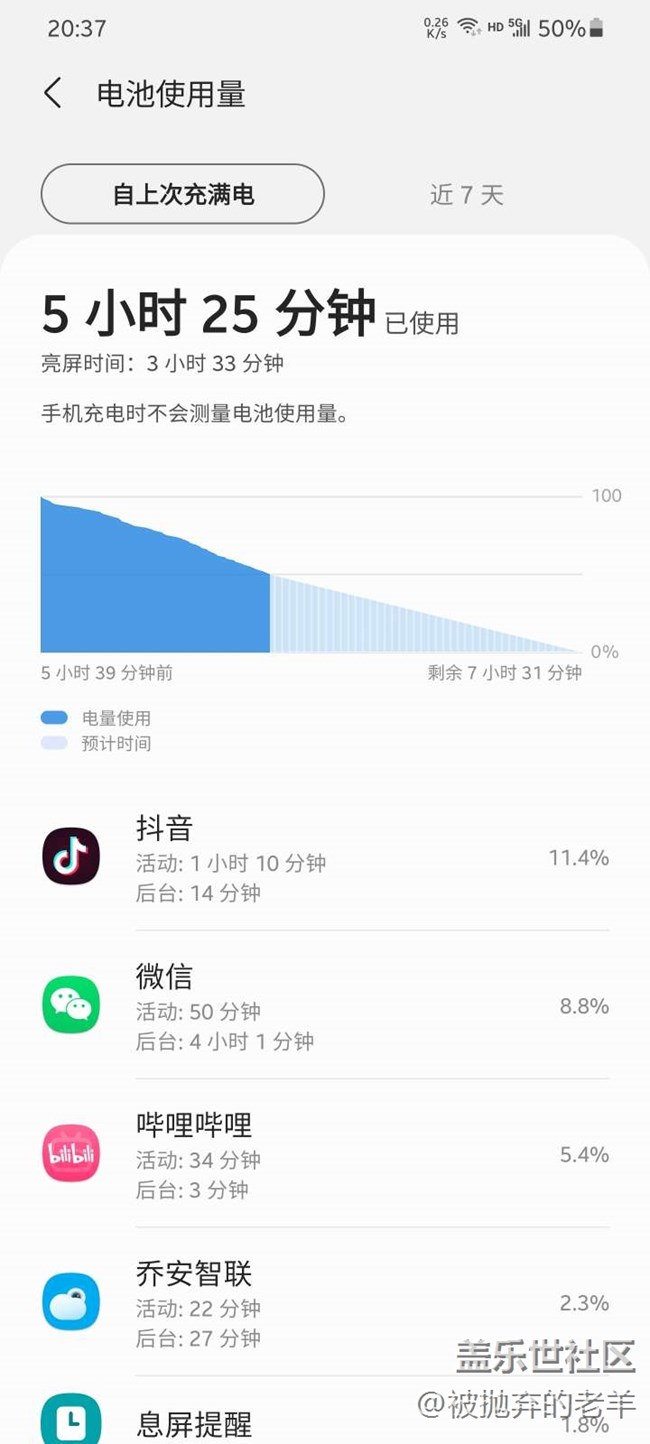View 哔哩哔哩 battery usage details
This screenshot has height=1444, width=650.
point(325,1155)
